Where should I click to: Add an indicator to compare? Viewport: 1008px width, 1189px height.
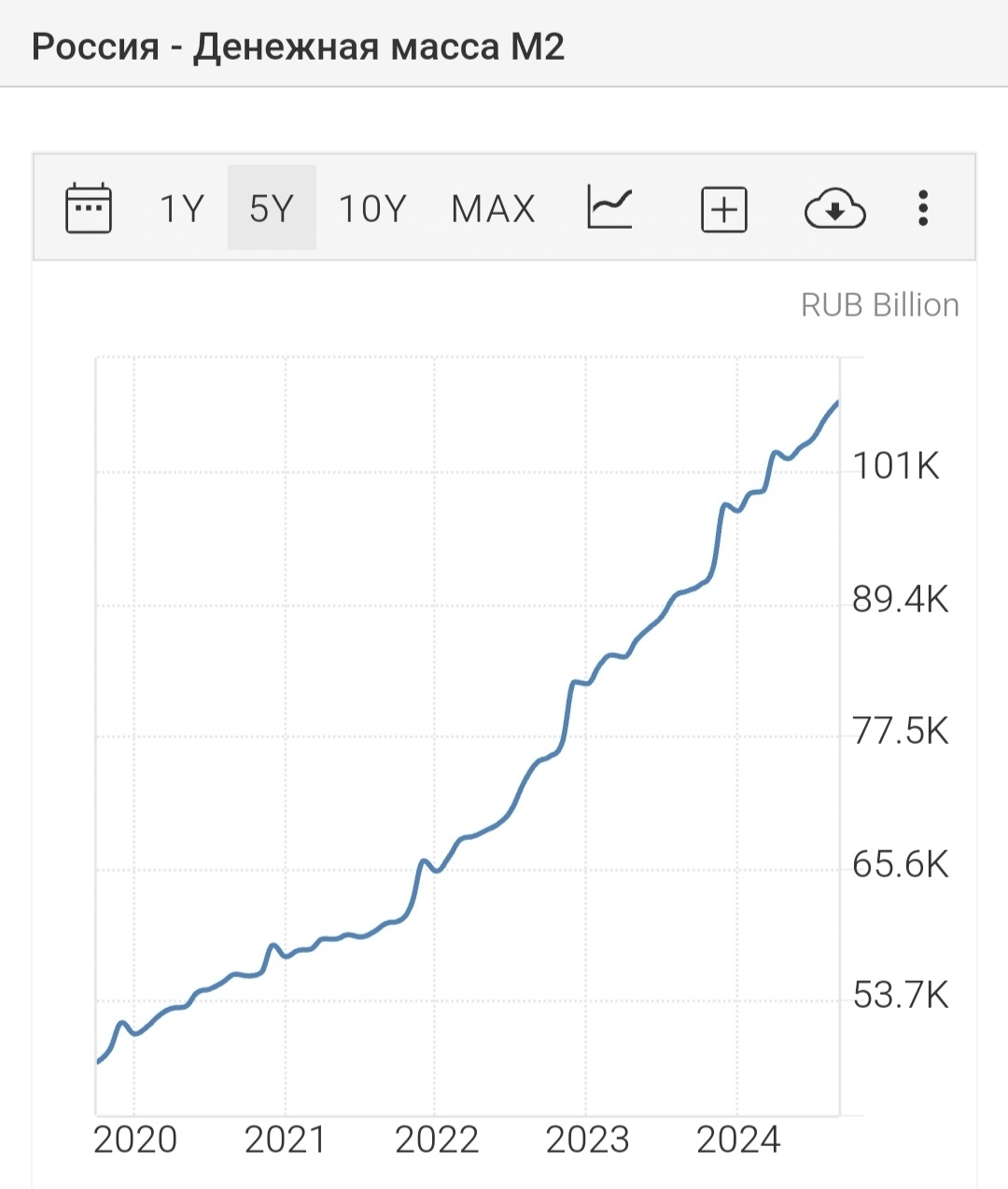click(724, 208)
